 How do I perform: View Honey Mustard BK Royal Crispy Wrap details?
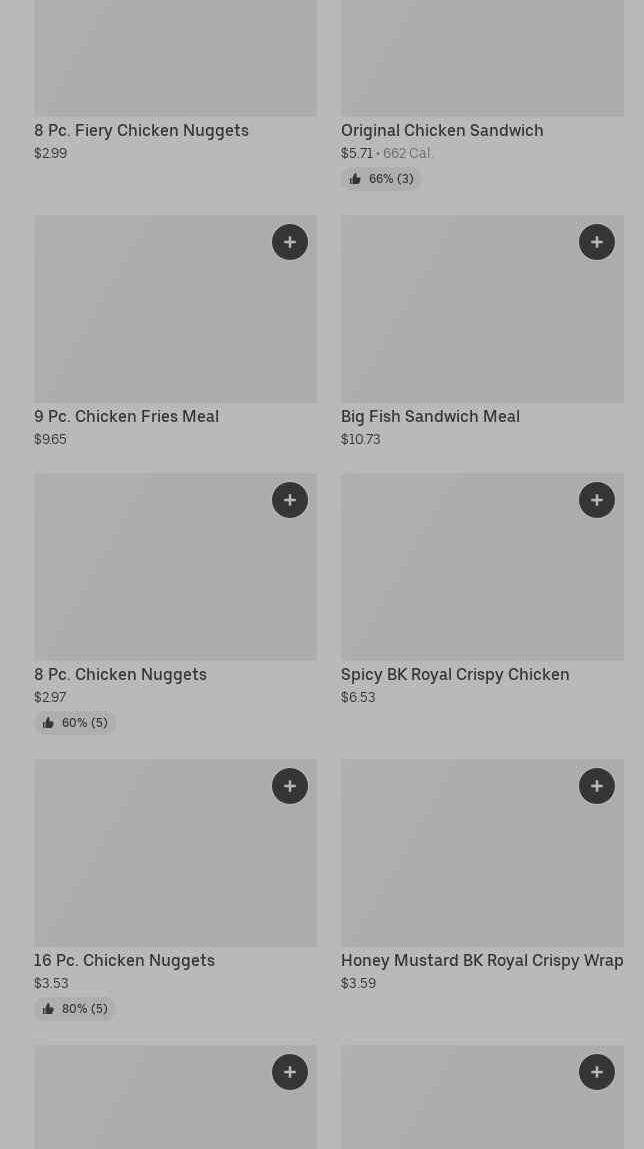click(x=482, y=960)
